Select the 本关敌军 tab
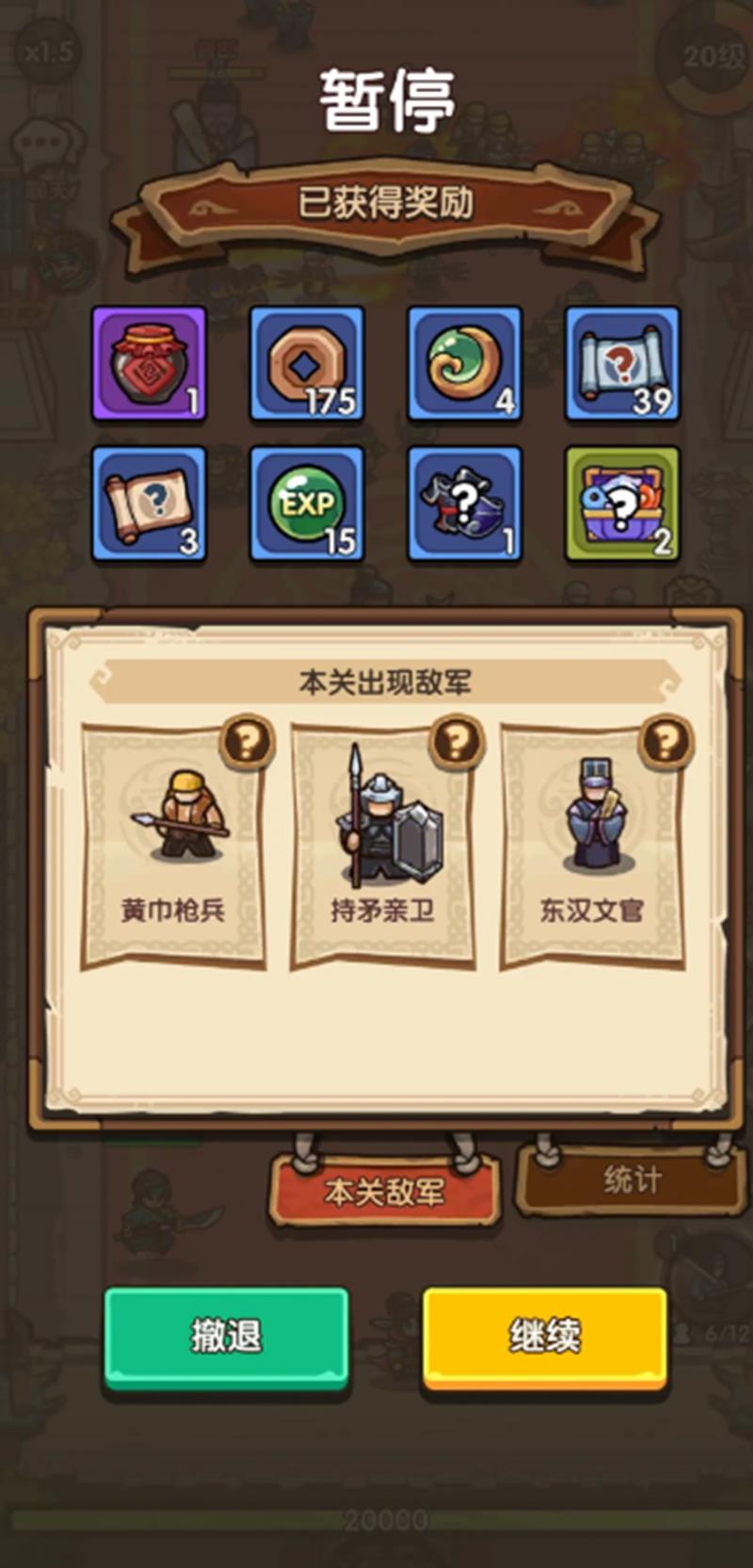The image size is (753, 1568). click(x=384, y=1192)
